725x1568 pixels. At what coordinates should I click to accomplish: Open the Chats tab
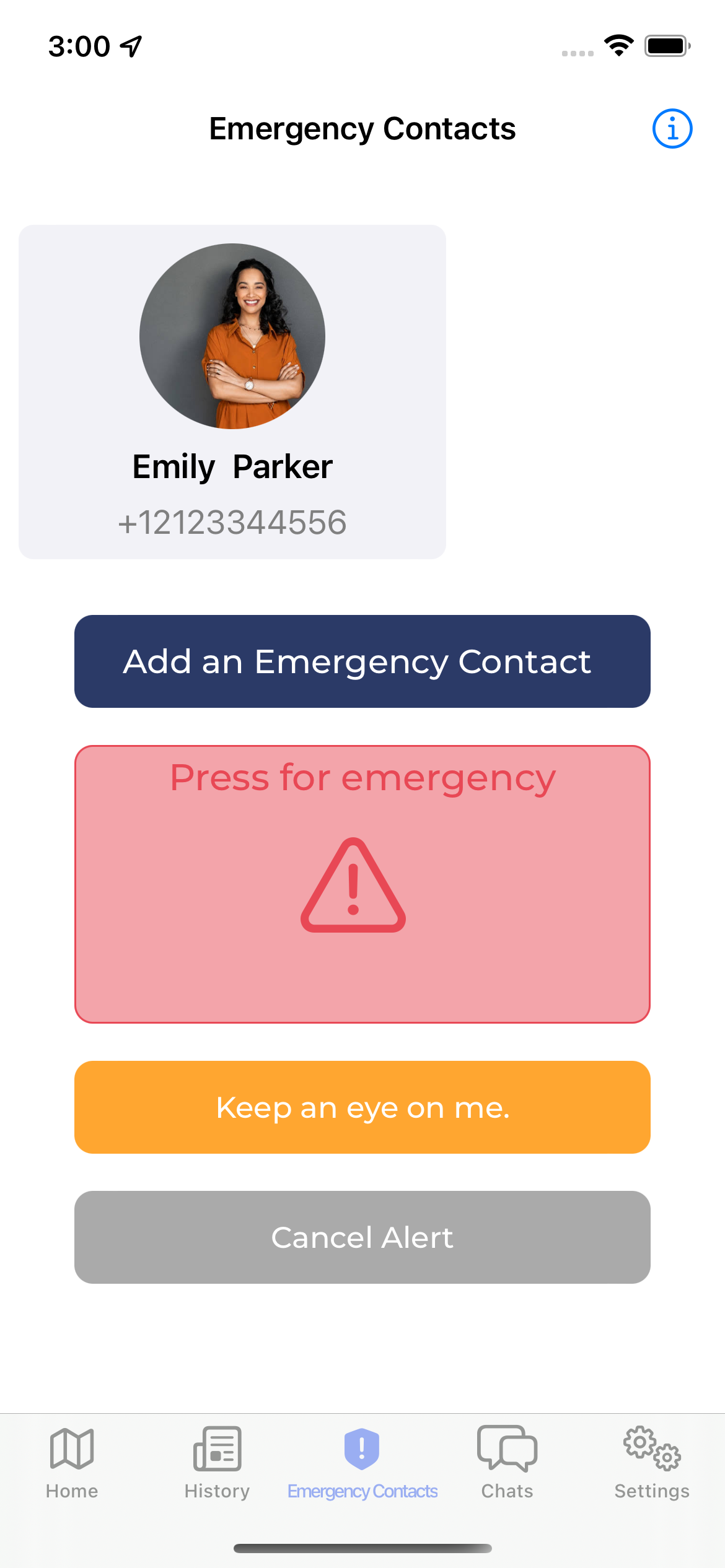point(507,1463)
